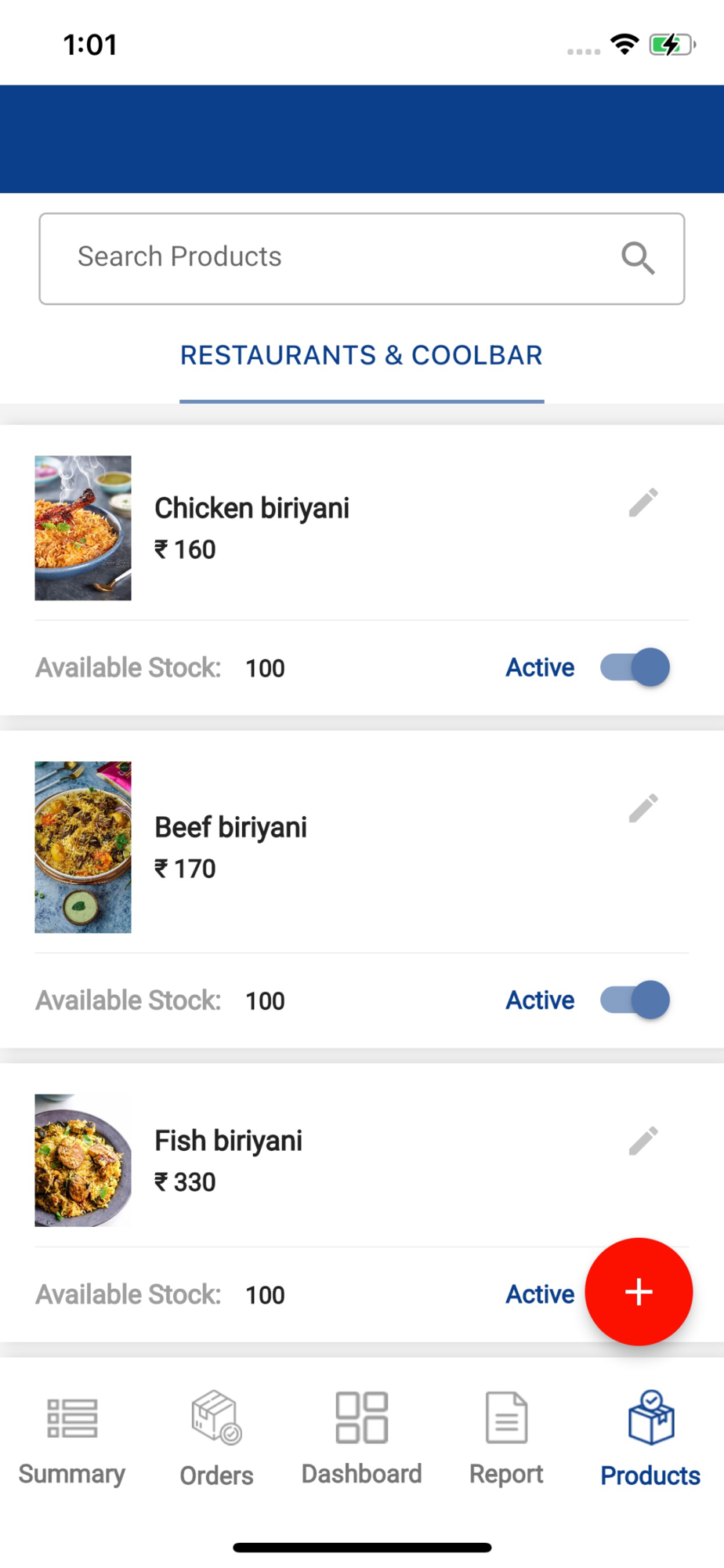The width and height of the screenshot is (724, 1568).
Task: Open the Fish biriyani product image
Action: [x=83, y=1160]
